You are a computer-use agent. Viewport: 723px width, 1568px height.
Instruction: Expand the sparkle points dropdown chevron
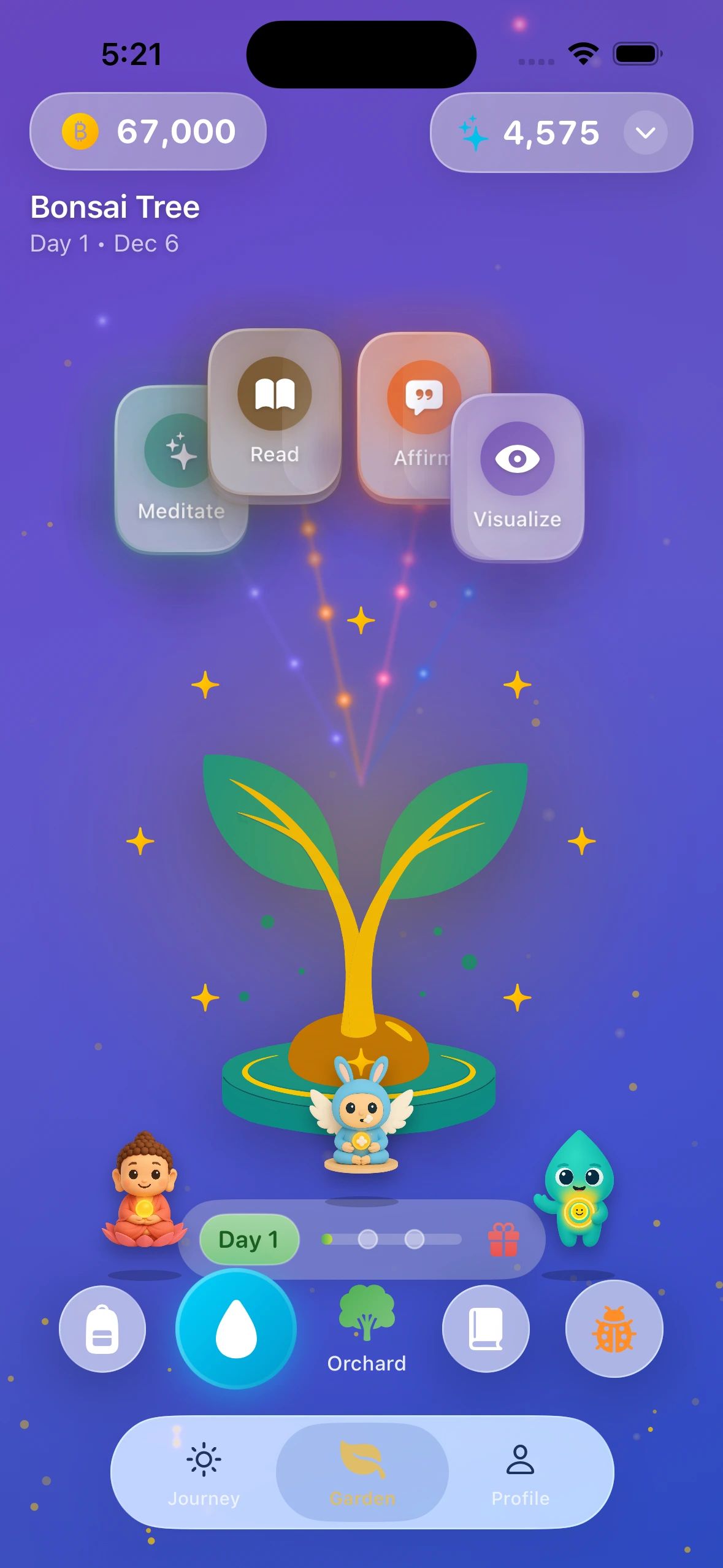pos(645,133)
